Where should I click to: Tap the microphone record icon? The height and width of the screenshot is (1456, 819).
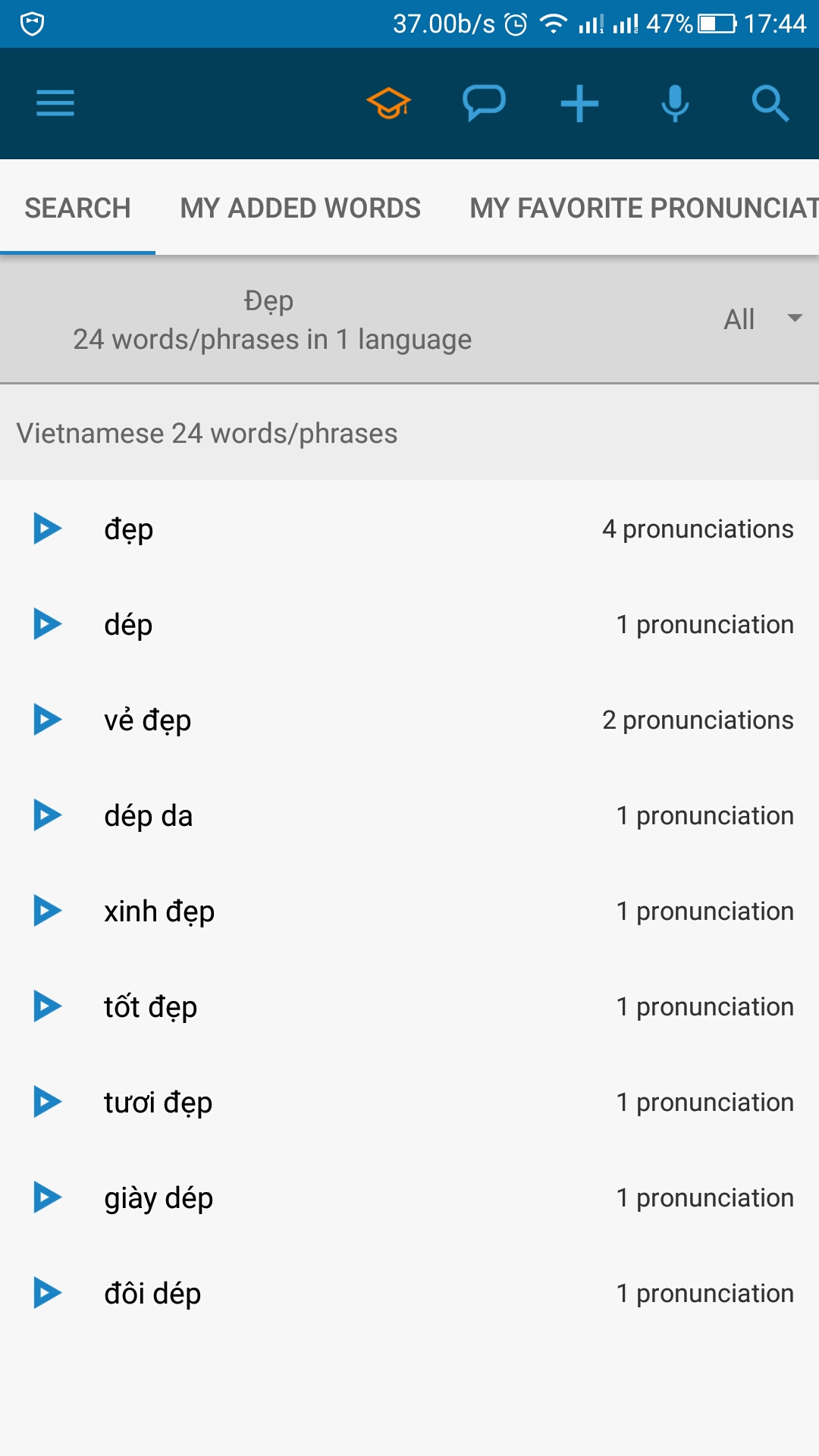pyautogui.click(x=675, y=103)
